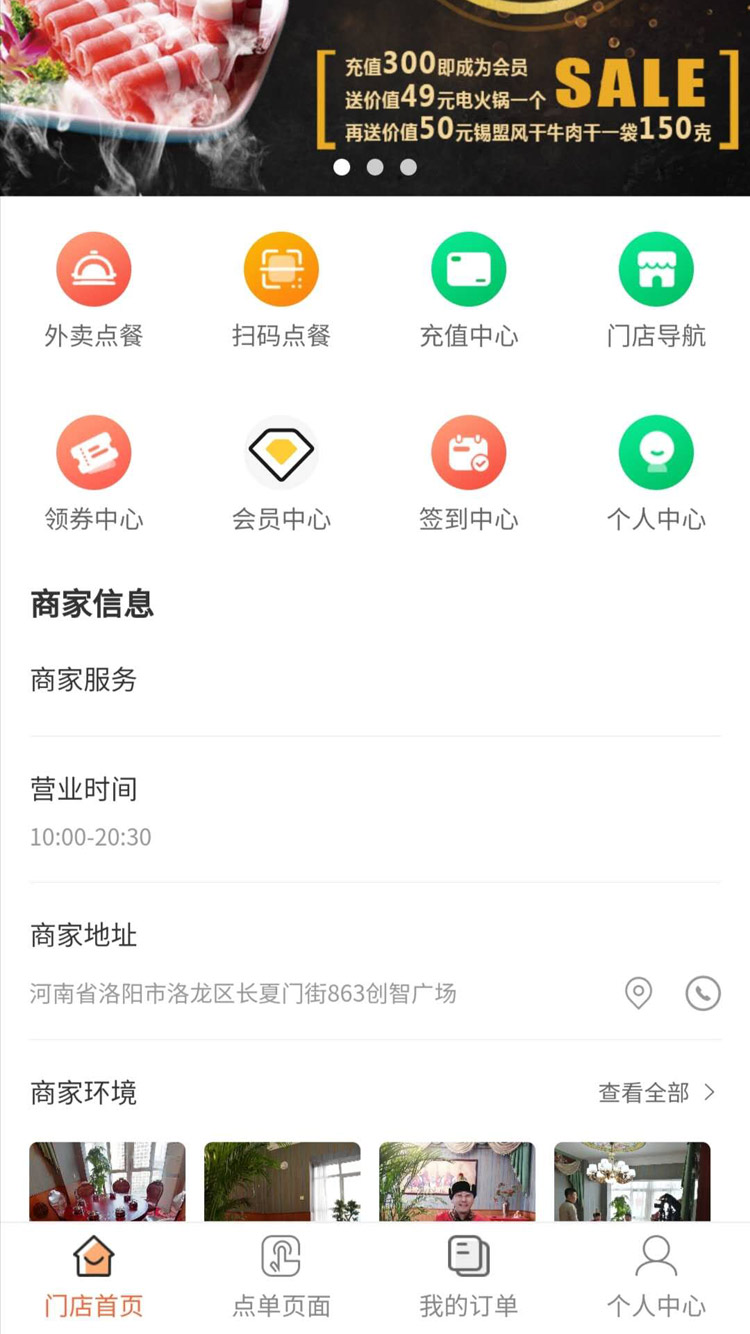Open the second merchant environment photo
This screenshot has width=750, height=1334.
coord(282,1182)
